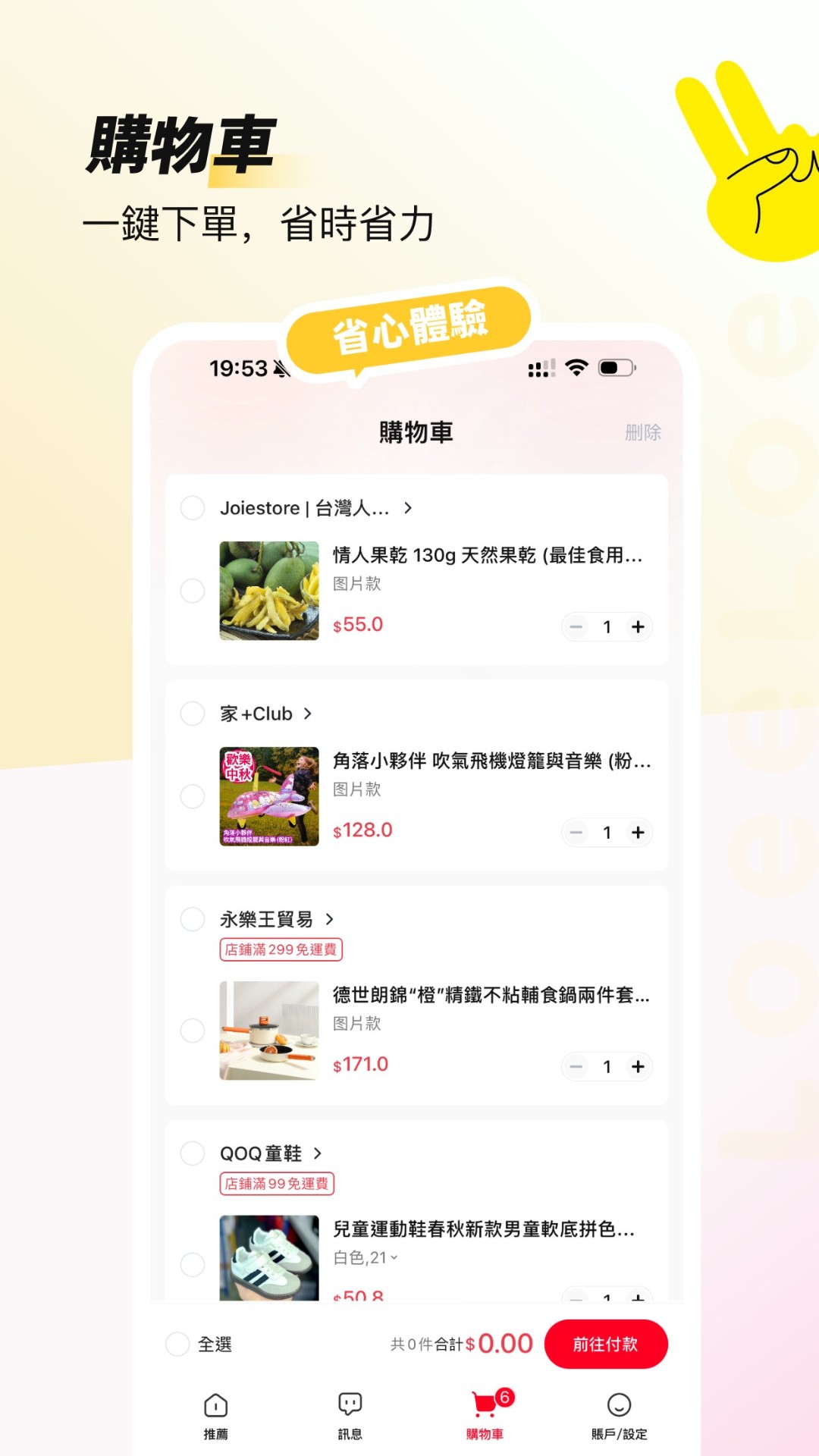Tap plus icon for 德世朗 cookware set

tap(637, 1066)
